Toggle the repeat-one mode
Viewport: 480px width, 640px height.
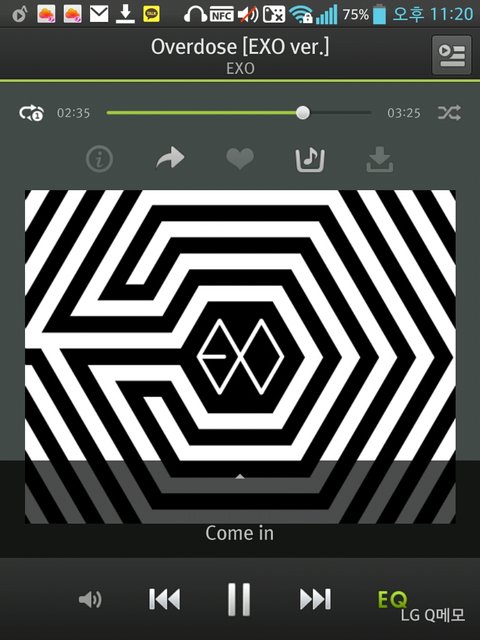tap(31, 113)
